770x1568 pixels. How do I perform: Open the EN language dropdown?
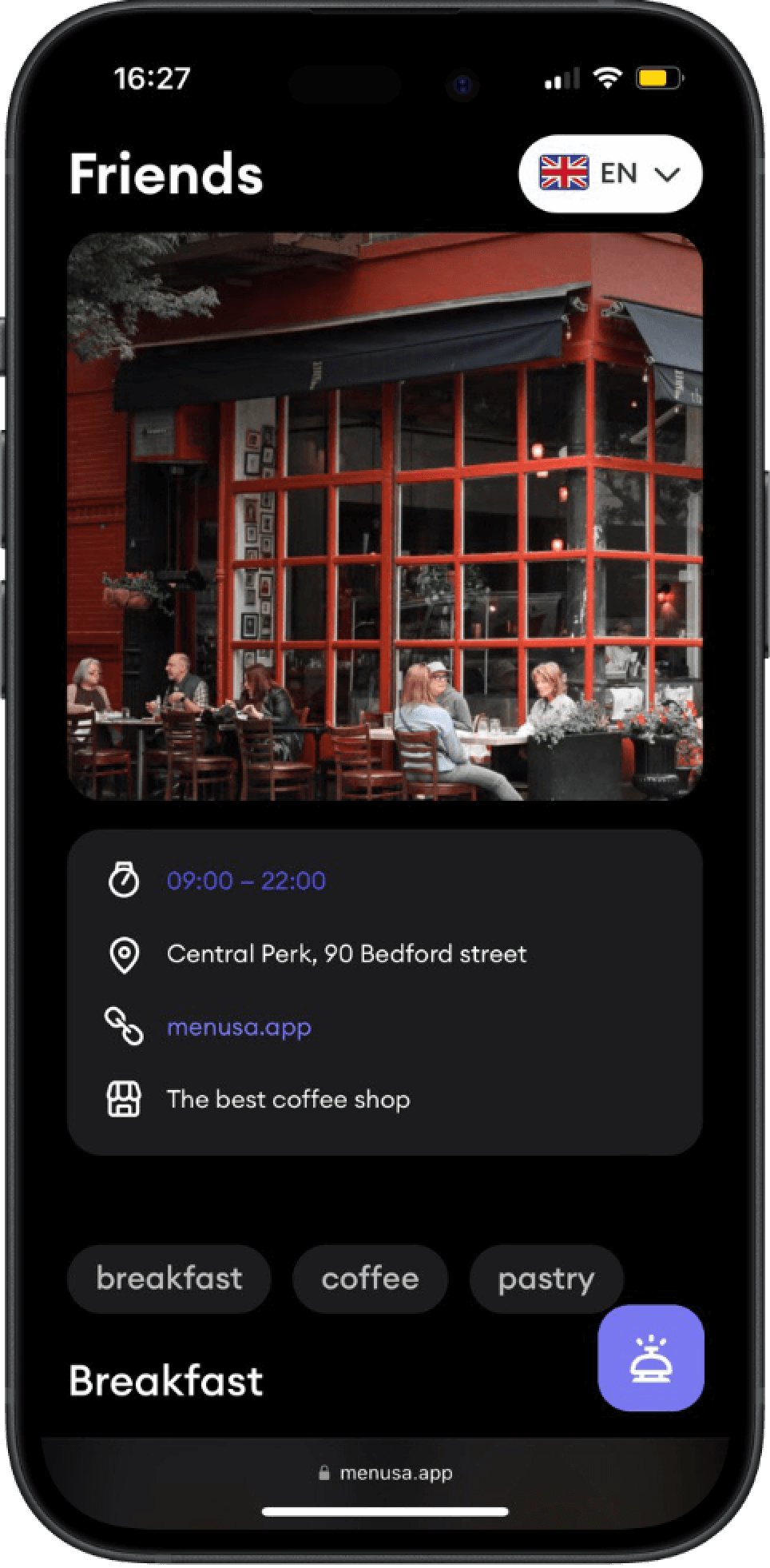[x=610, y=173]
